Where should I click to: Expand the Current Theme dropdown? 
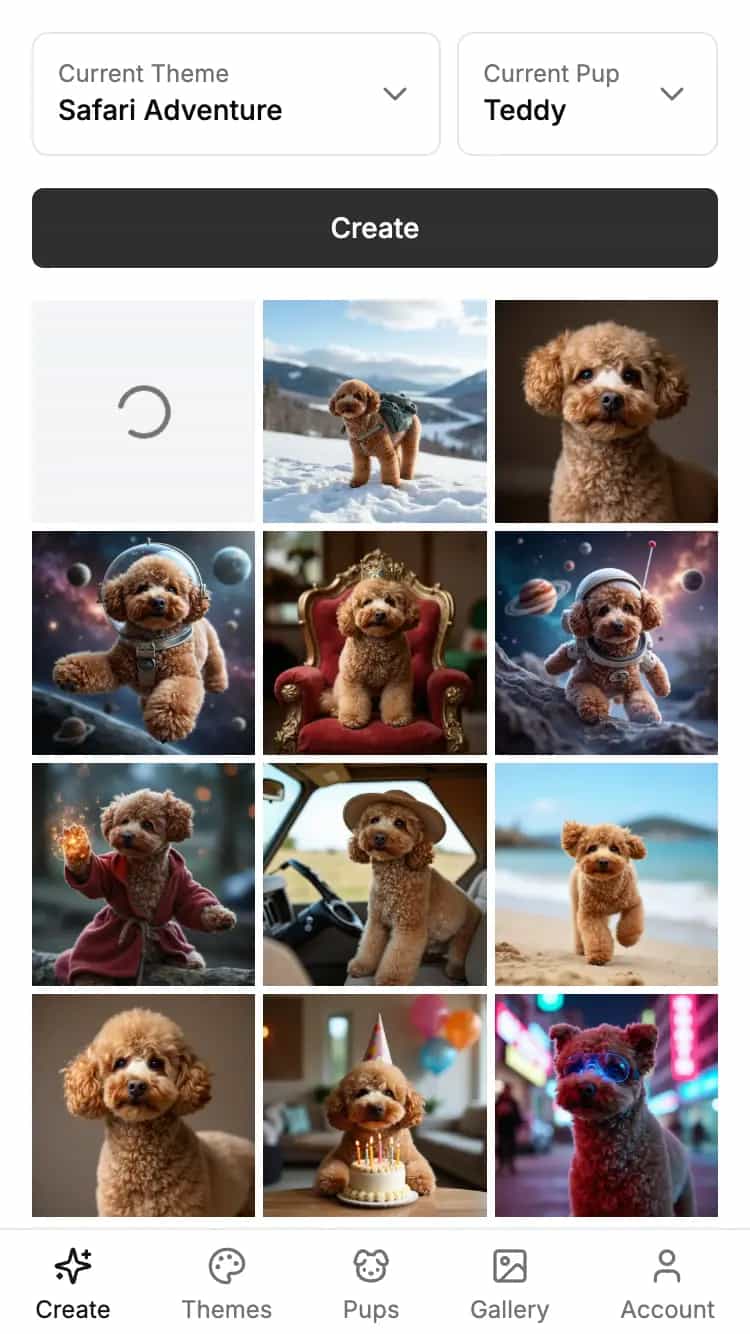click(236, 94)
